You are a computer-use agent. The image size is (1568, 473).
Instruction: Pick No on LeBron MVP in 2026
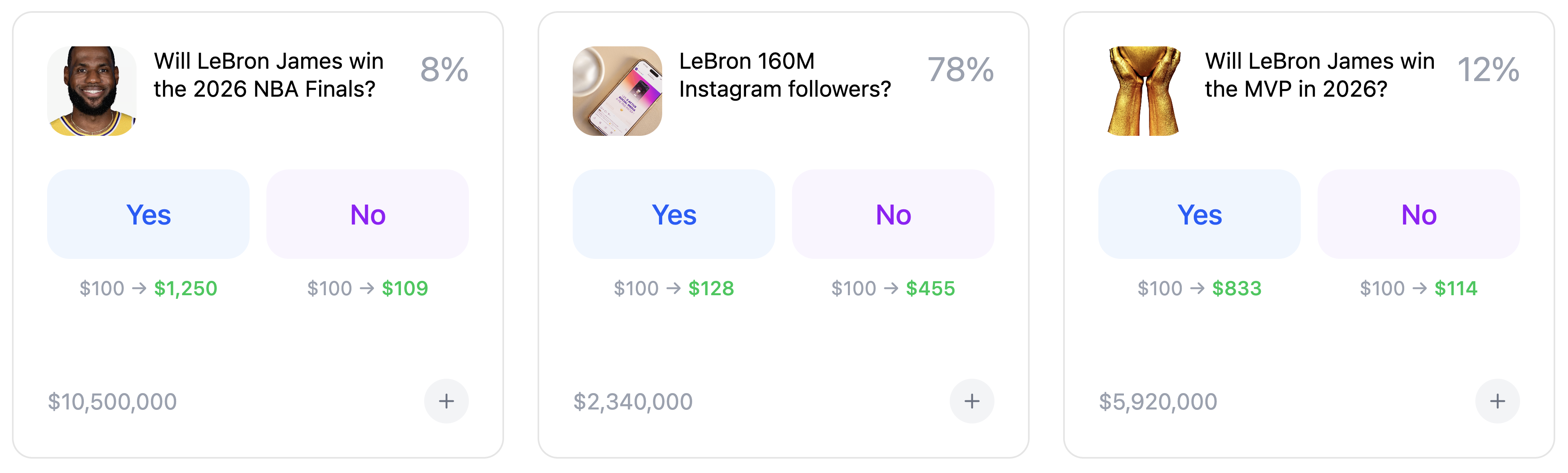point(1418,214)
